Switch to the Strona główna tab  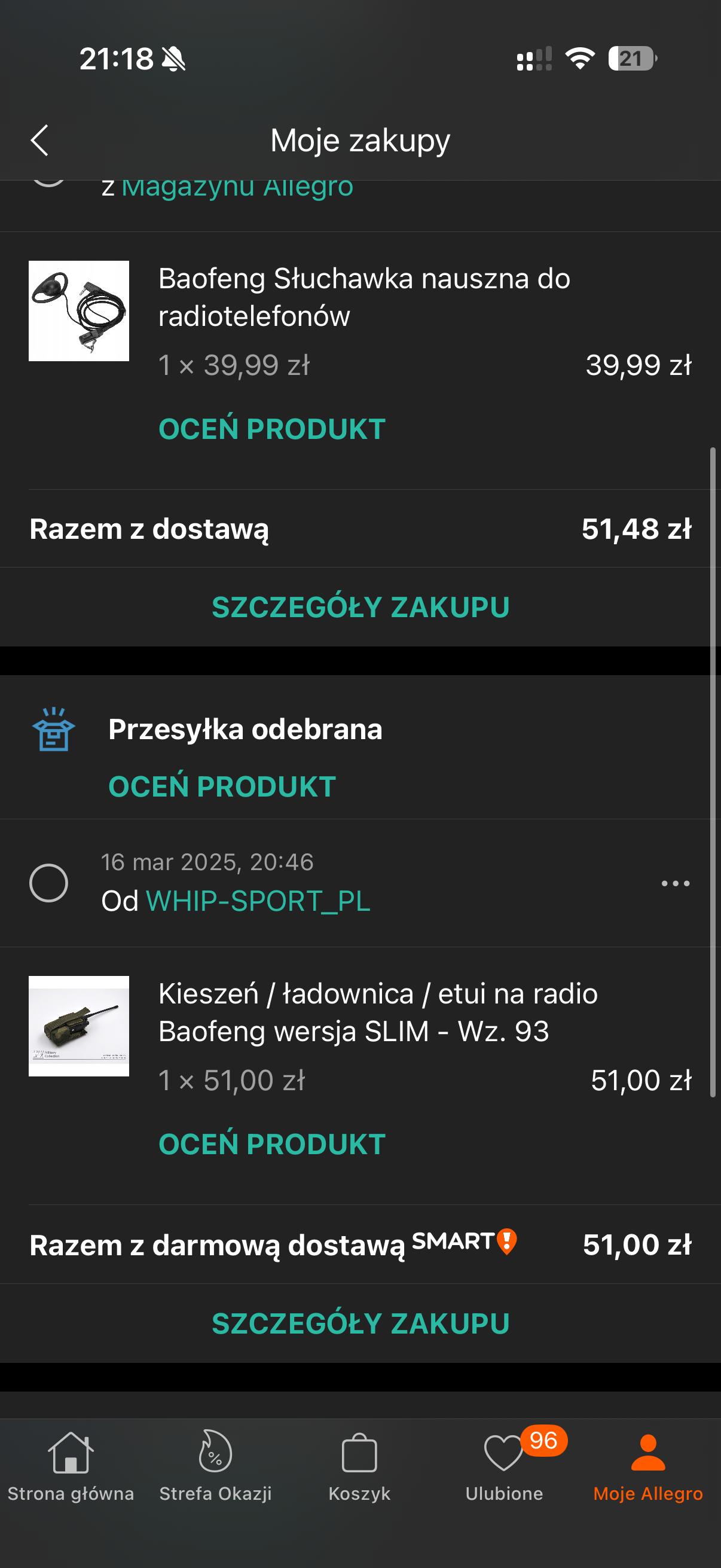71,1467
